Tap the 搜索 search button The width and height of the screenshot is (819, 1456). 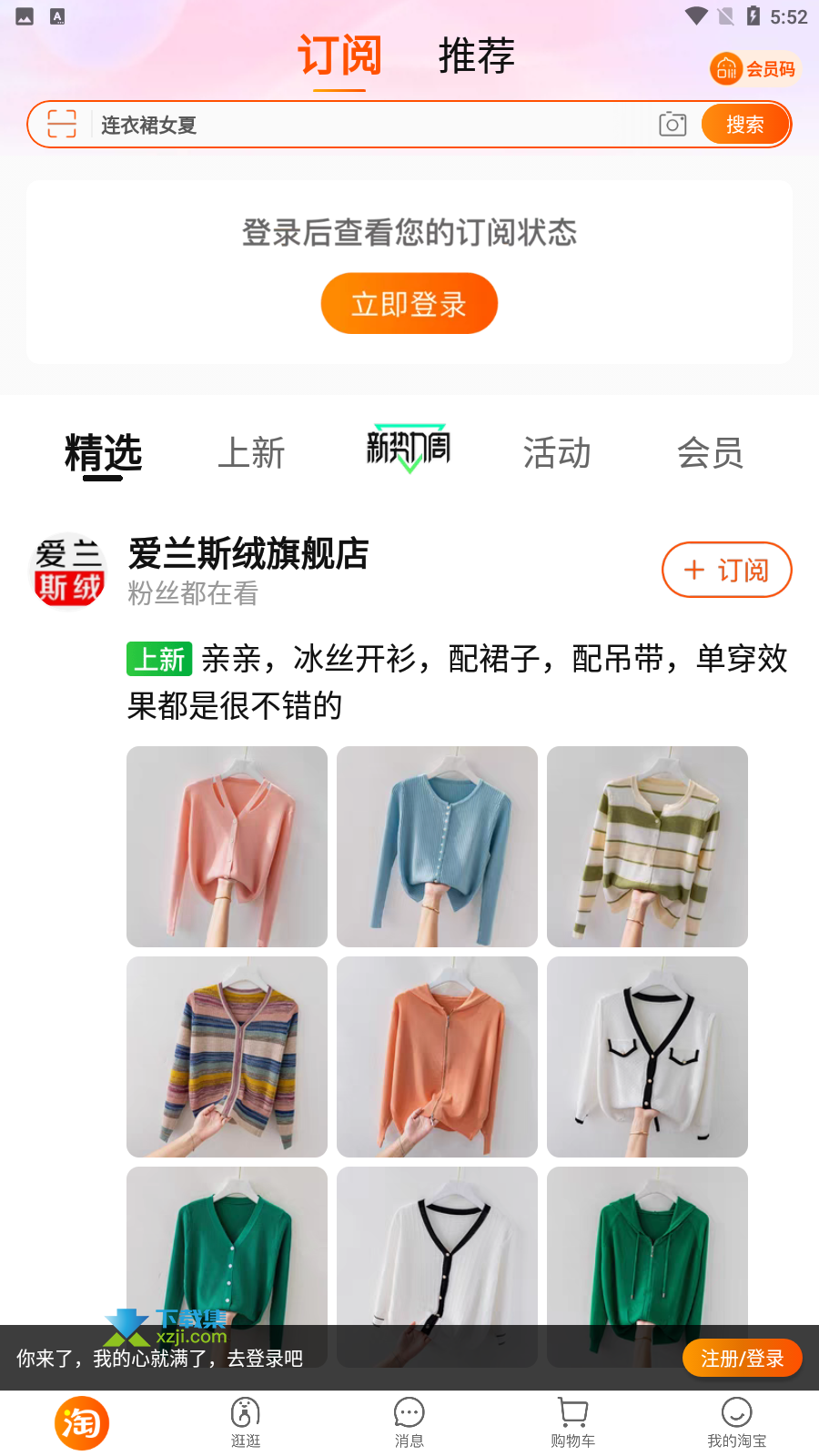(744, 125)
